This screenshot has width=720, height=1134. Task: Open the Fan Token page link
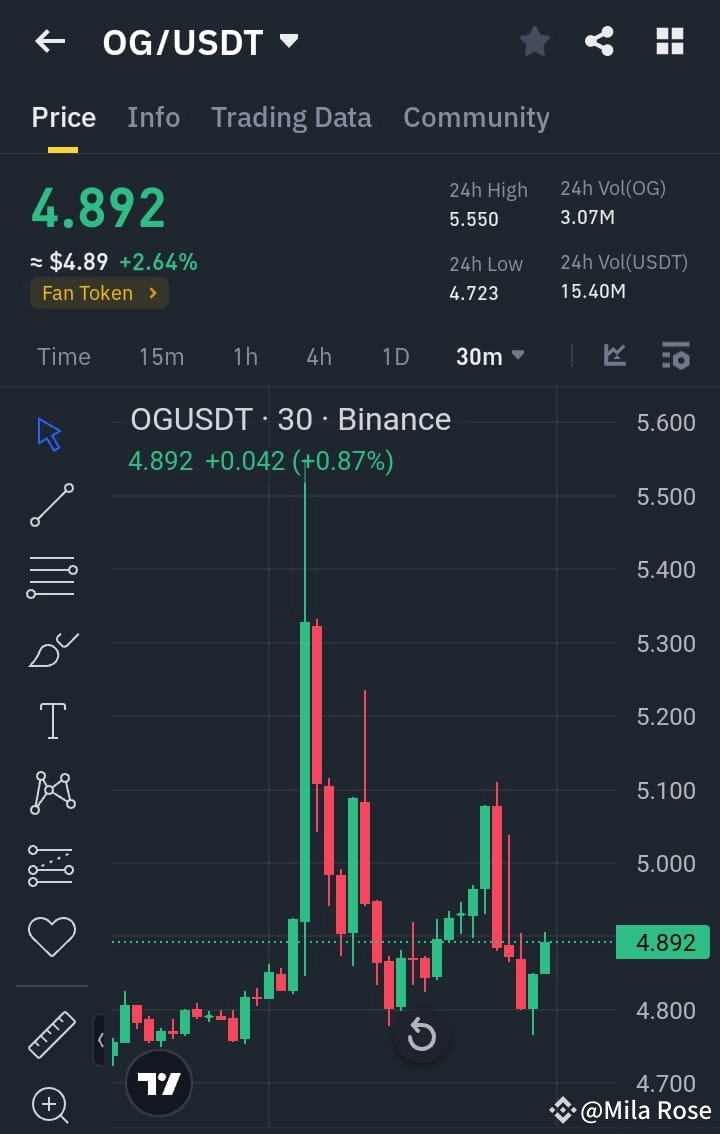click(x=99, y=293)
